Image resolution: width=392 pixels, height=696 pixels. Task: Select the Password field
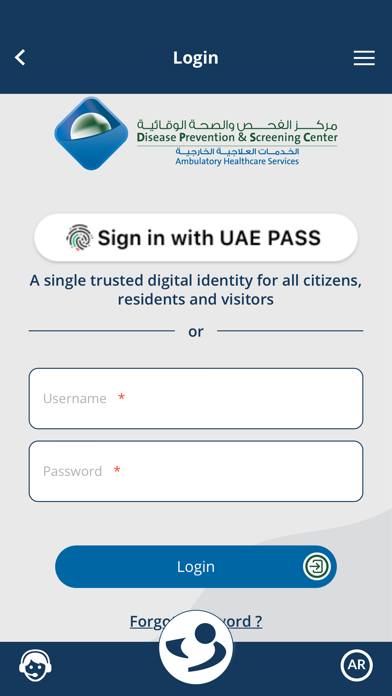coord(196,471)
